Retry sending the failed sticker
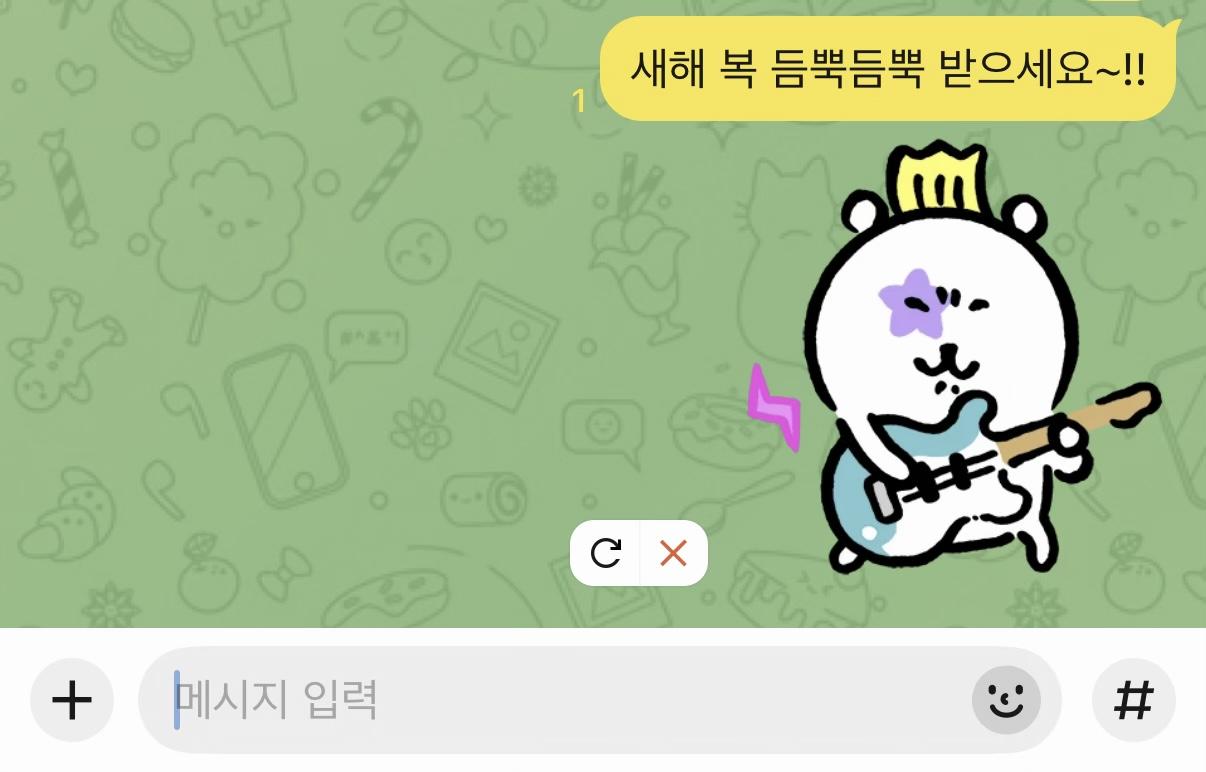 (605, 553)
